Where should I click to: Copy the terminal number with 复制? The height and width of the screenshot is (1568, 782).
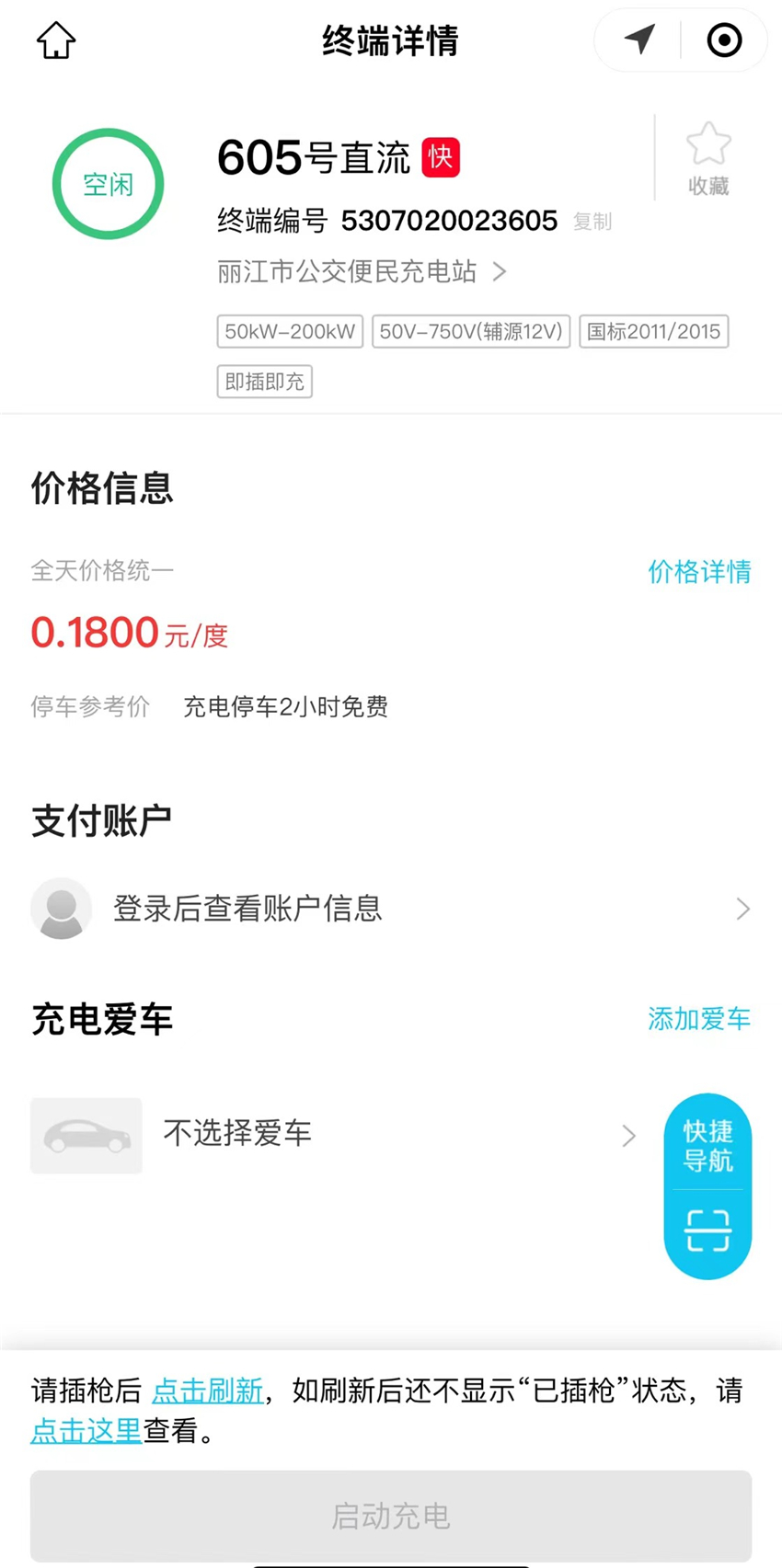pyautogui.click(x=592, y=222)
